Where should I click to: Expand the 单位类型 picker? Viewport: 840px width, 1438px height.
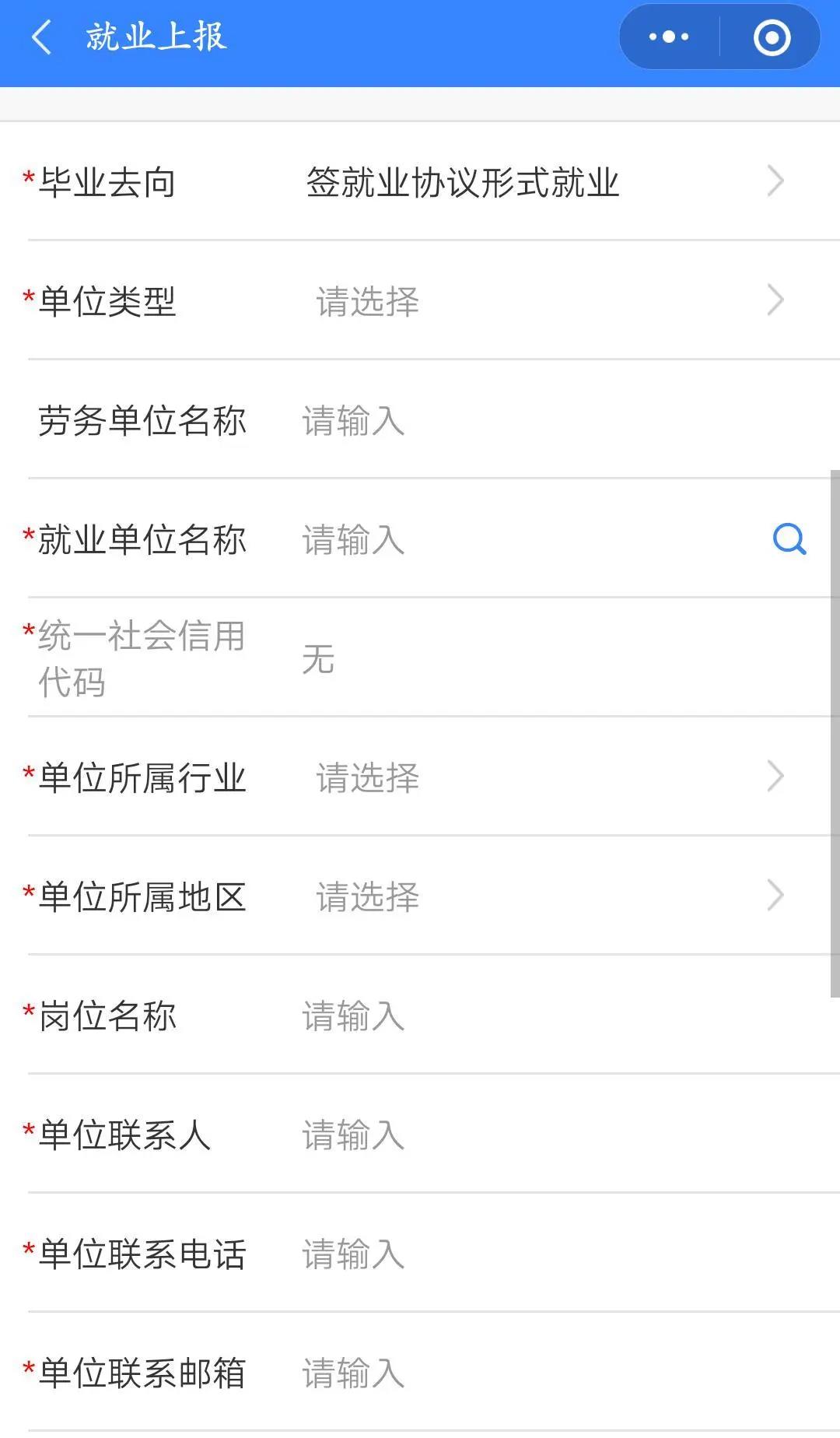[x=773, y=300]
